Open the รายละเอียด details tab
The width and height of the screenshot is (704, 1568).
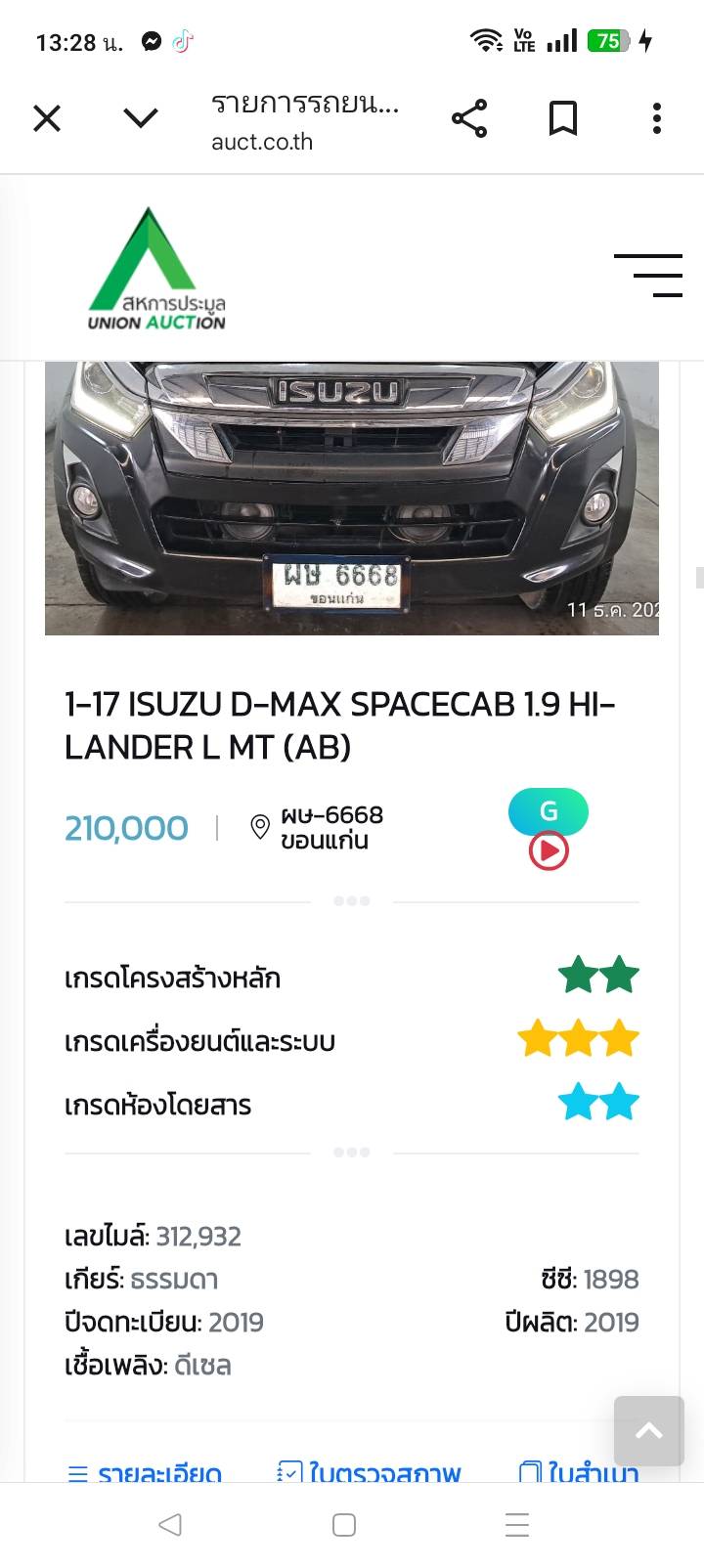145,1472
